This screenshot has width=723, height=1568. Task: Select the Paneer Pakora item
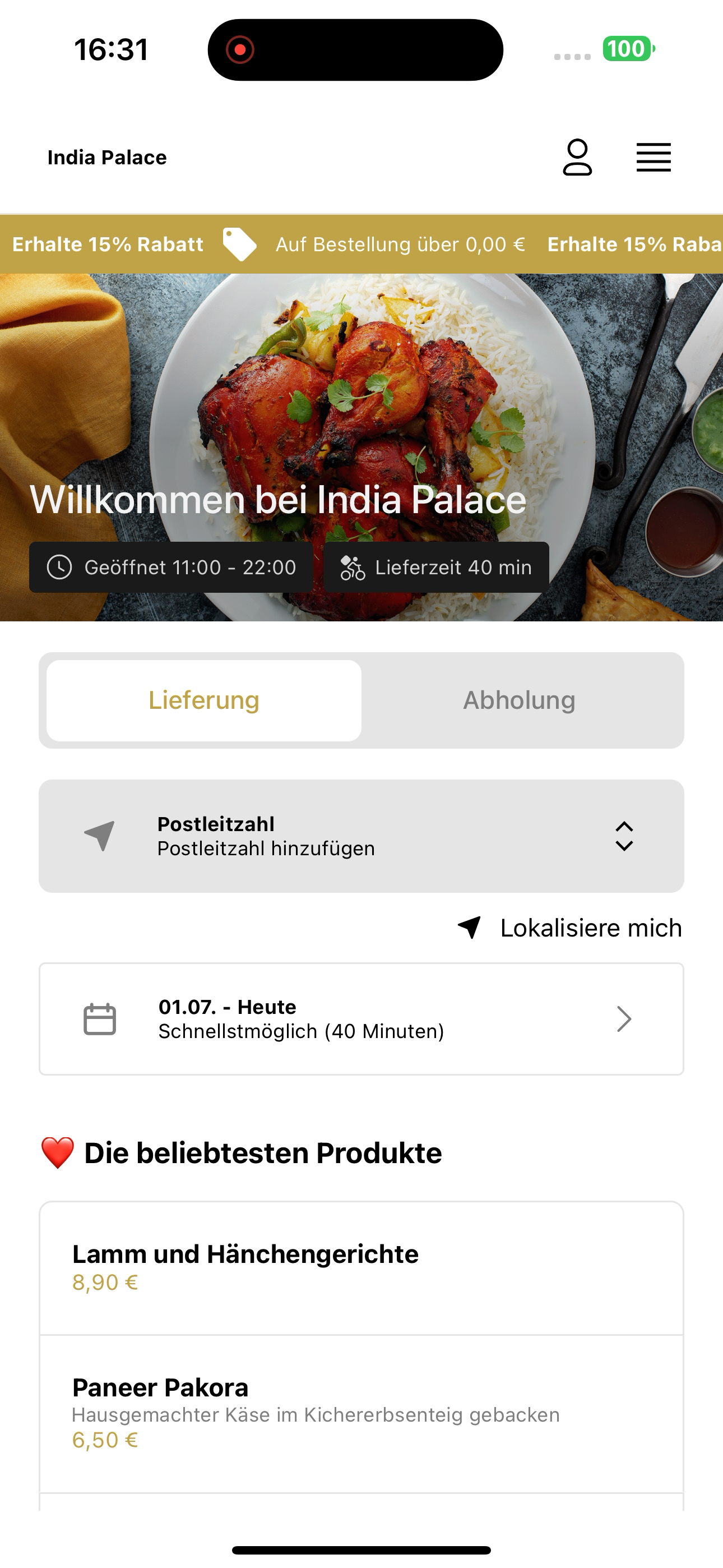[361, 1413]
